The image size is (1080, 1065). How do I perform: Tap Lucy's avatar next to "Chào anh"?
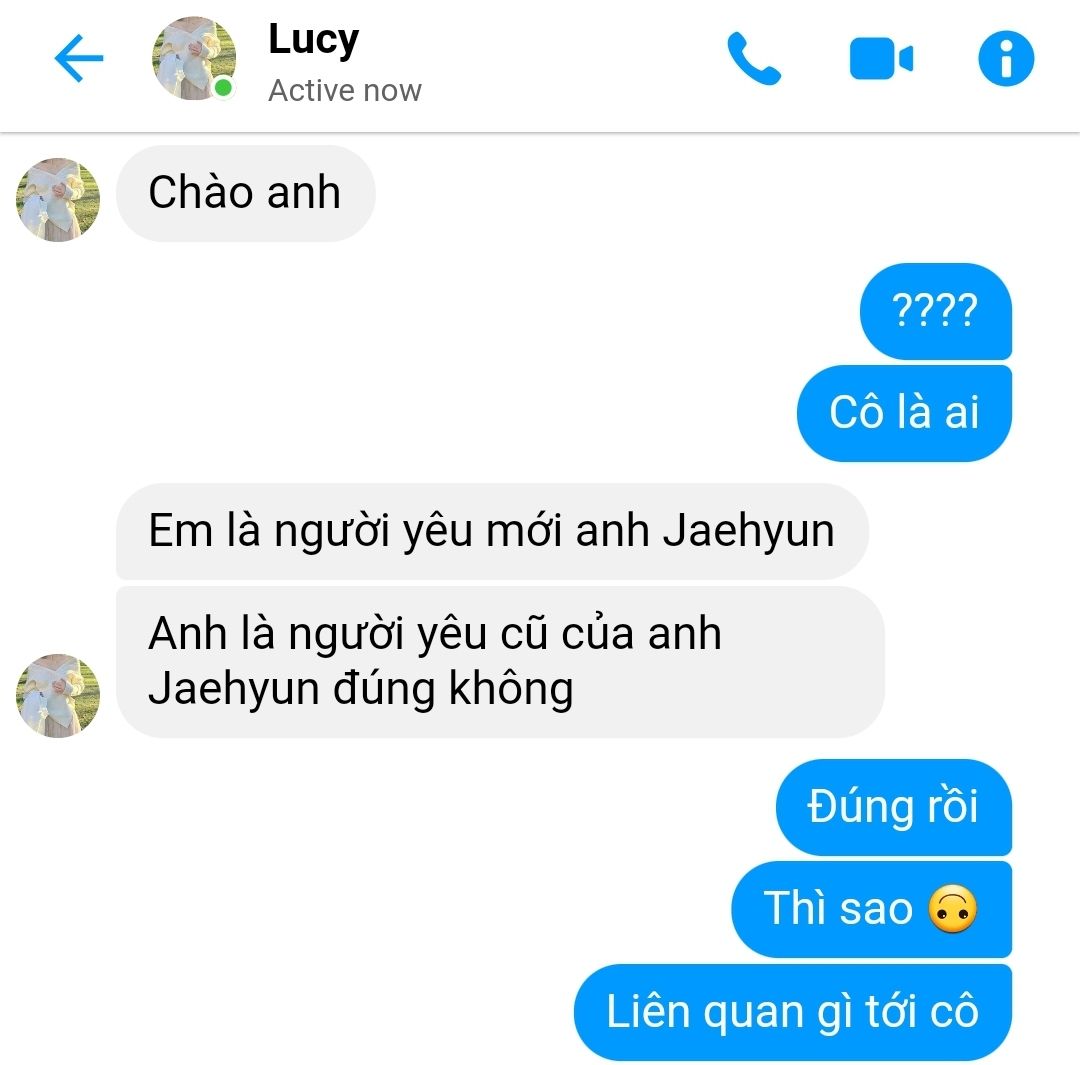point(58,199)
